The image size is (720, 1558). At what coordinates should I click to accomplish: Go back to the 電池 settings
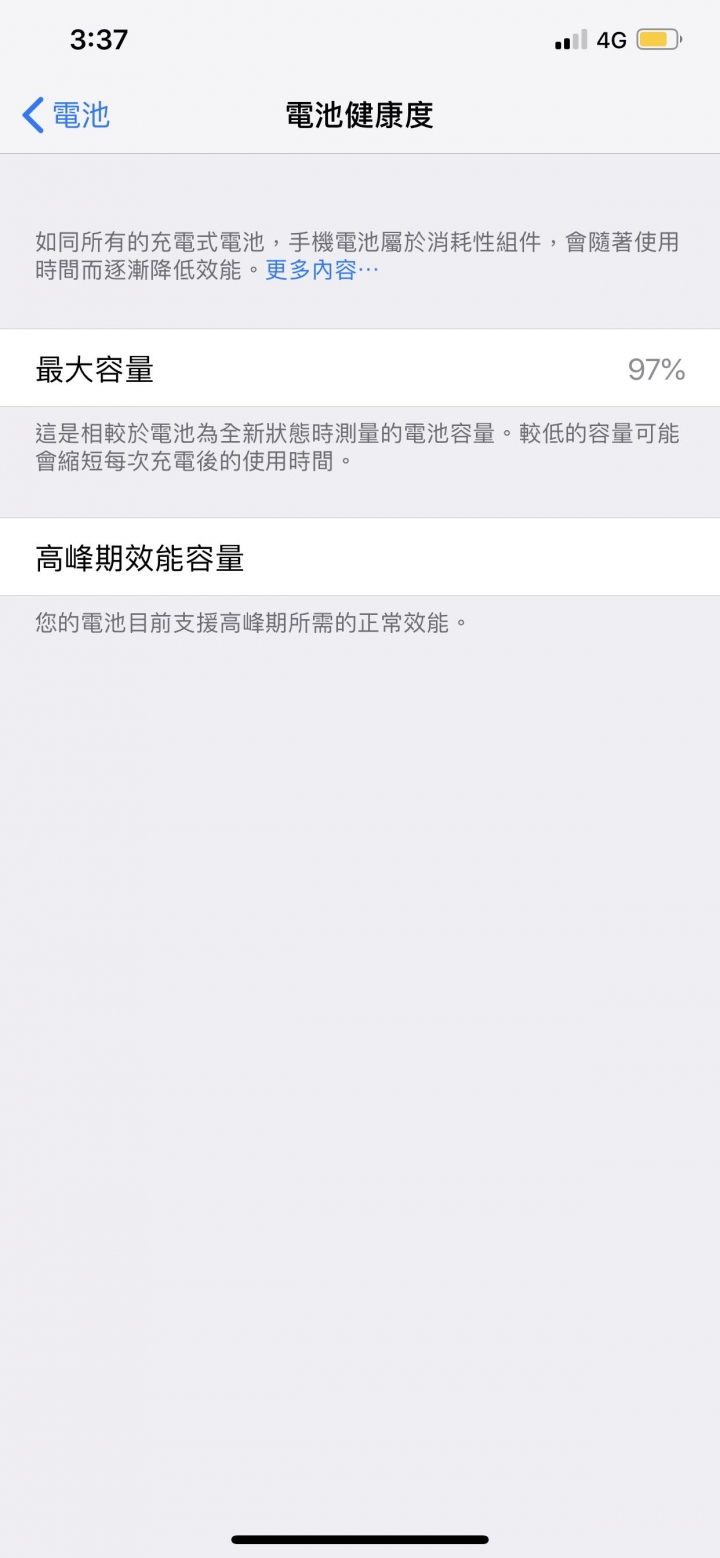tap(66, 115)
